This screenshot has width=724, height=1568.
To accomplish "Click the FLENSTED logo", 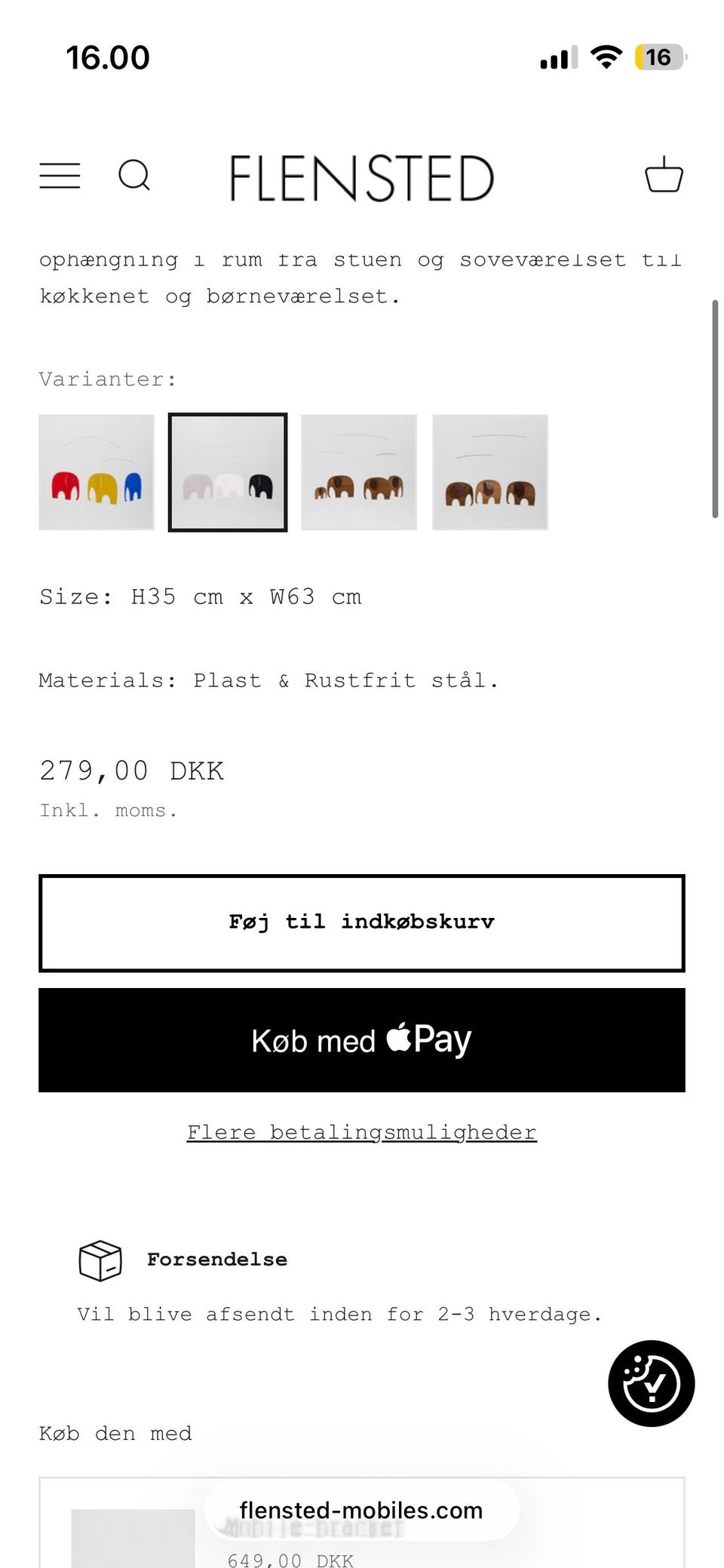I will coord(360,176).
